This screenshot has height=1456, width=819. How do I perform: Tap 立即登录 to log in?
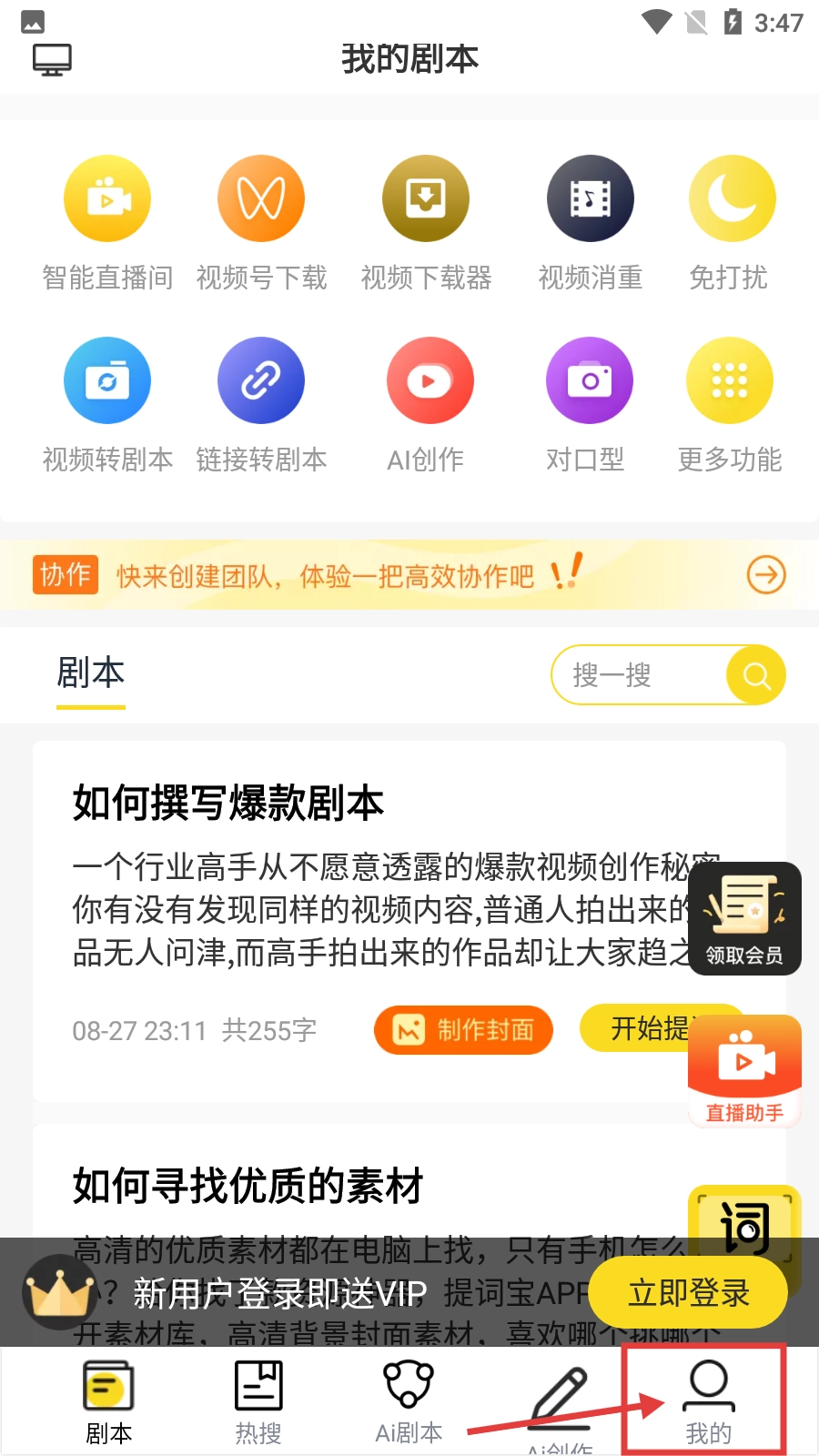(x=688, y=1293)
